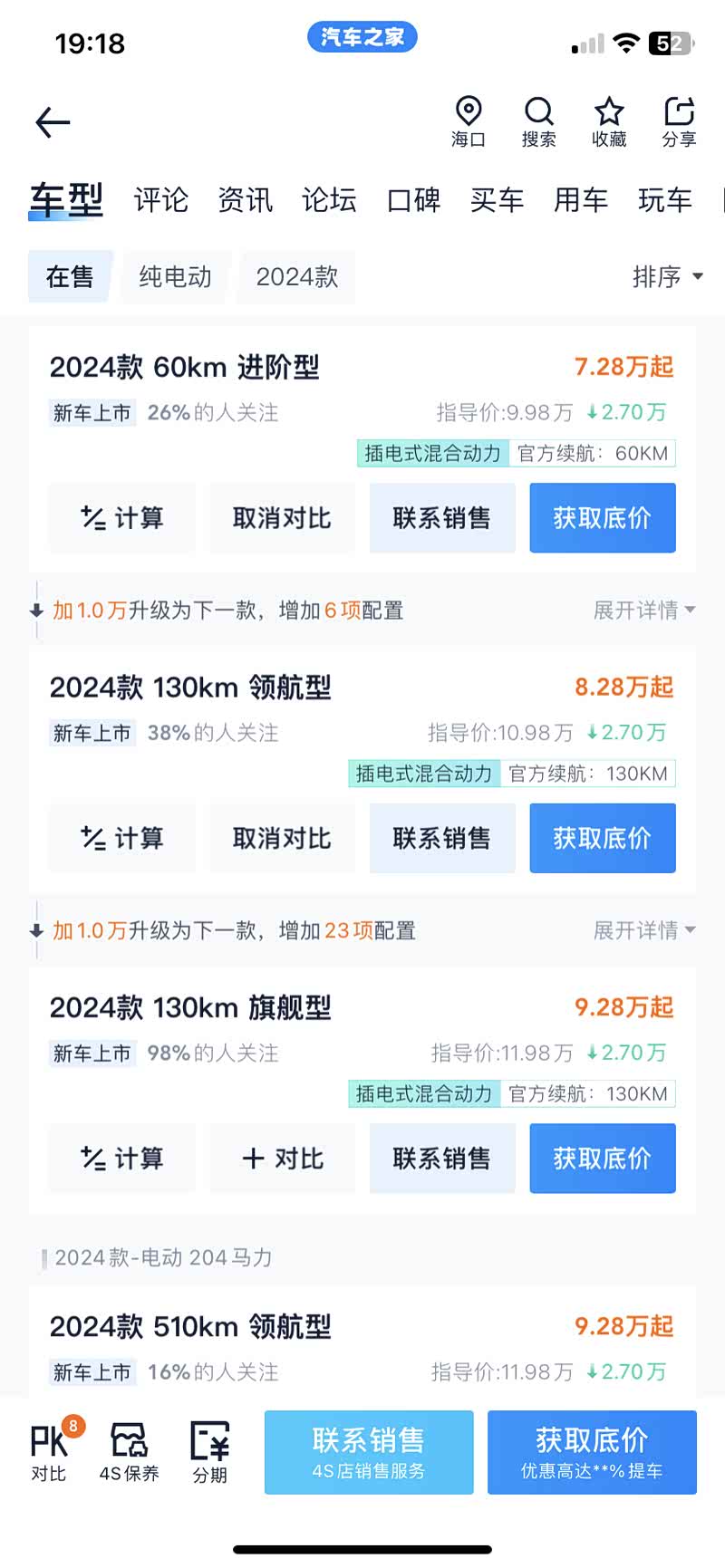
Task: Add this car to 收藏 favorites
Action: (x=609, y=121)
